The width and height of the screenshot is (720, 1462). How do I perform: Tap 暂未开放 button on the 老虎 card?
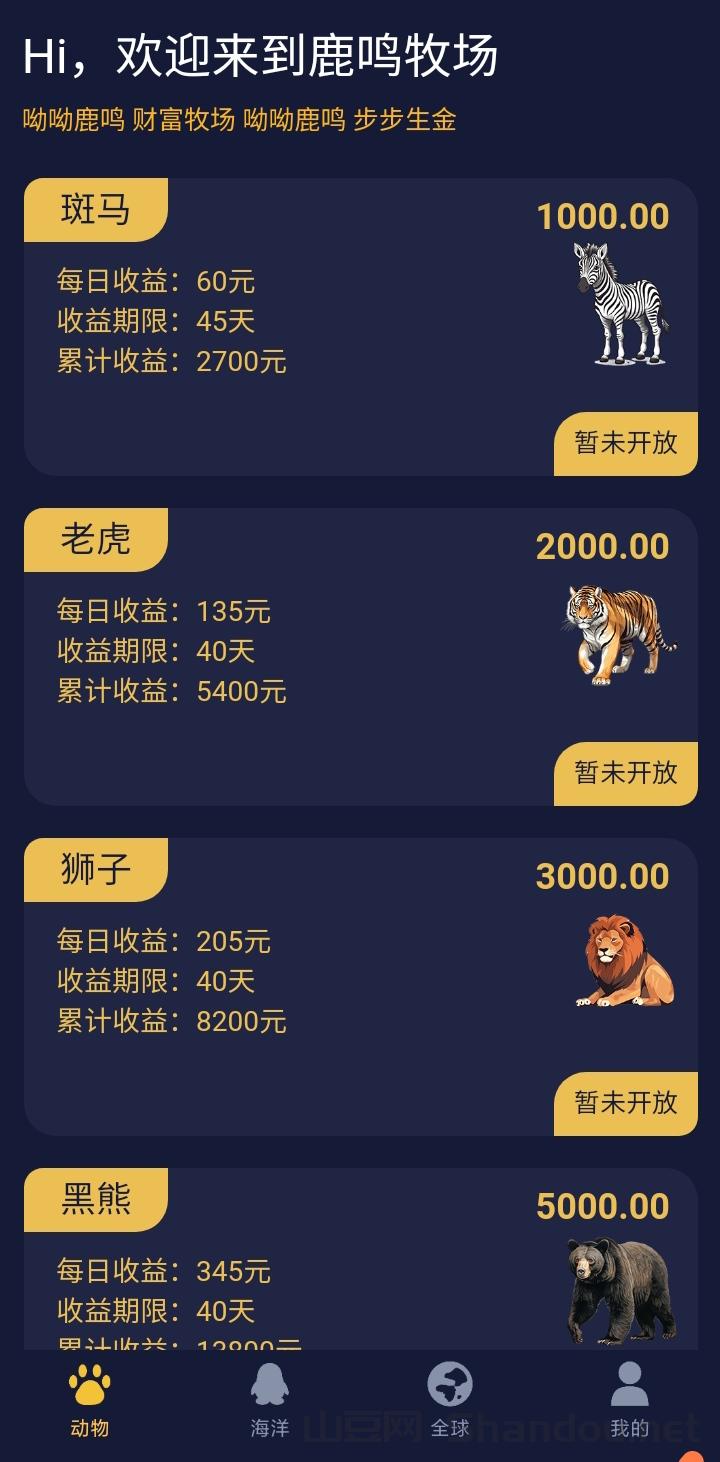coord(626,773)
